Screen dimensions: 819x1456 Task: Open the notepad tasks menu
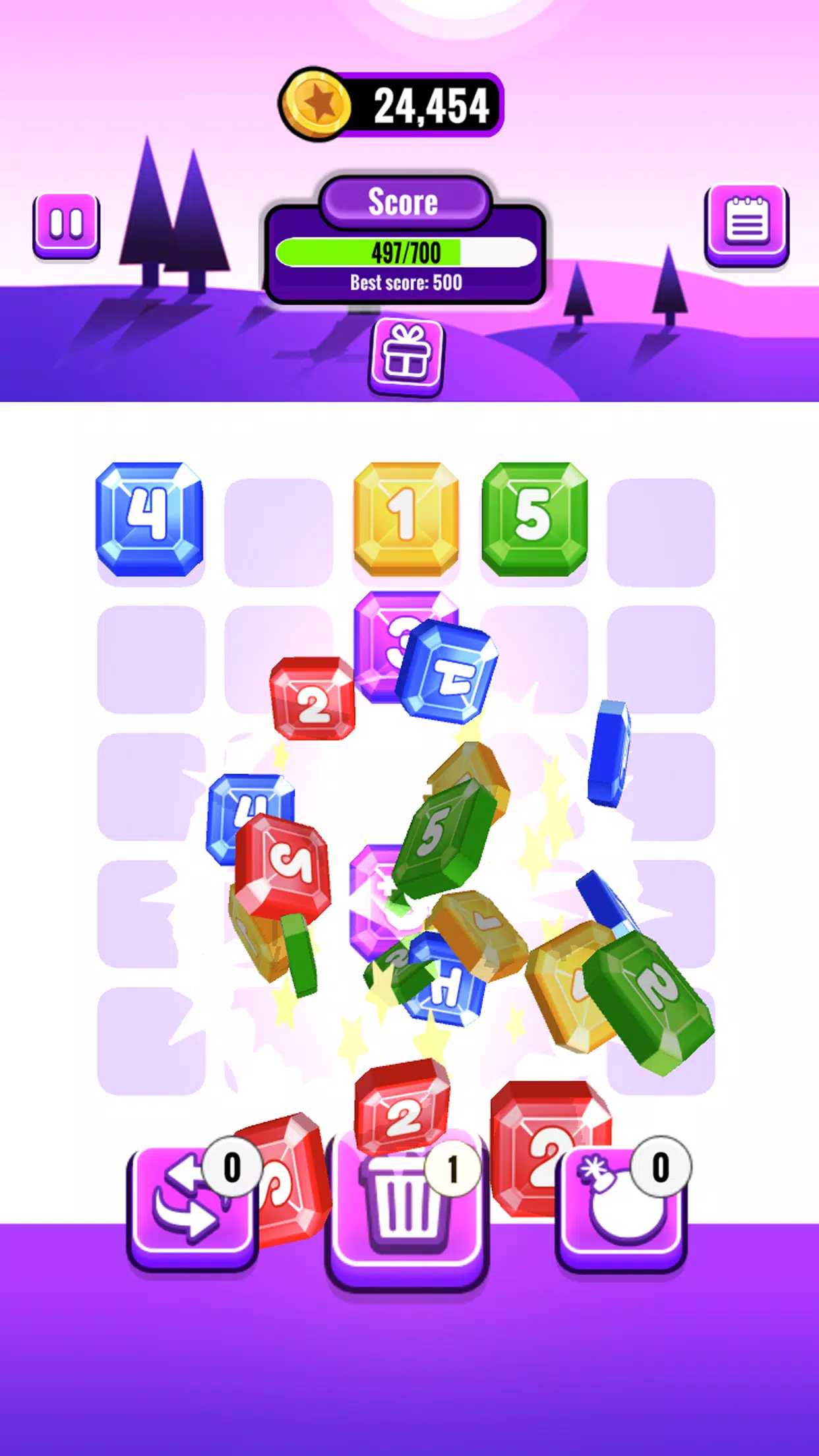746,222
